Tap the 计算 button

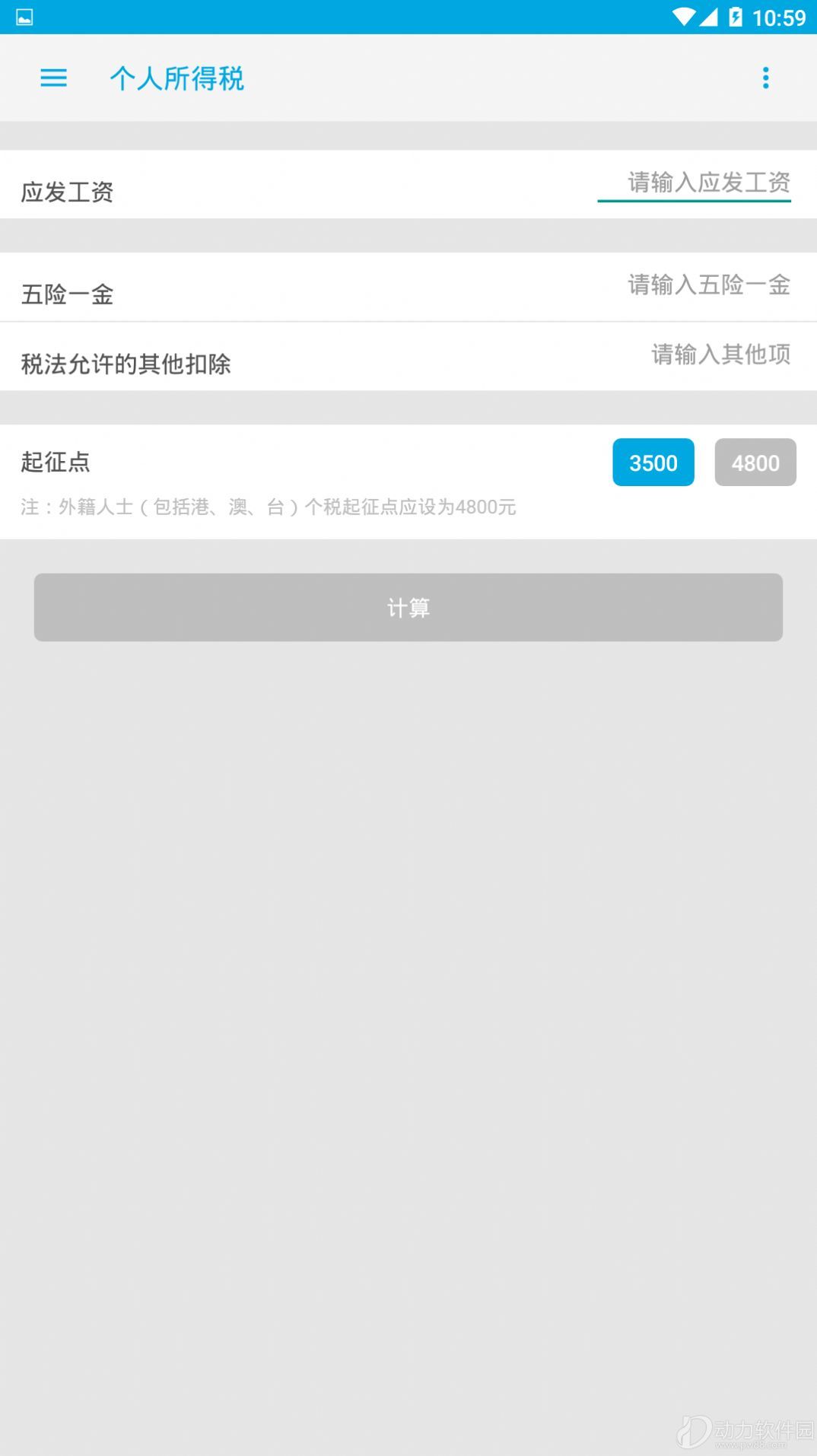[408, 607]
